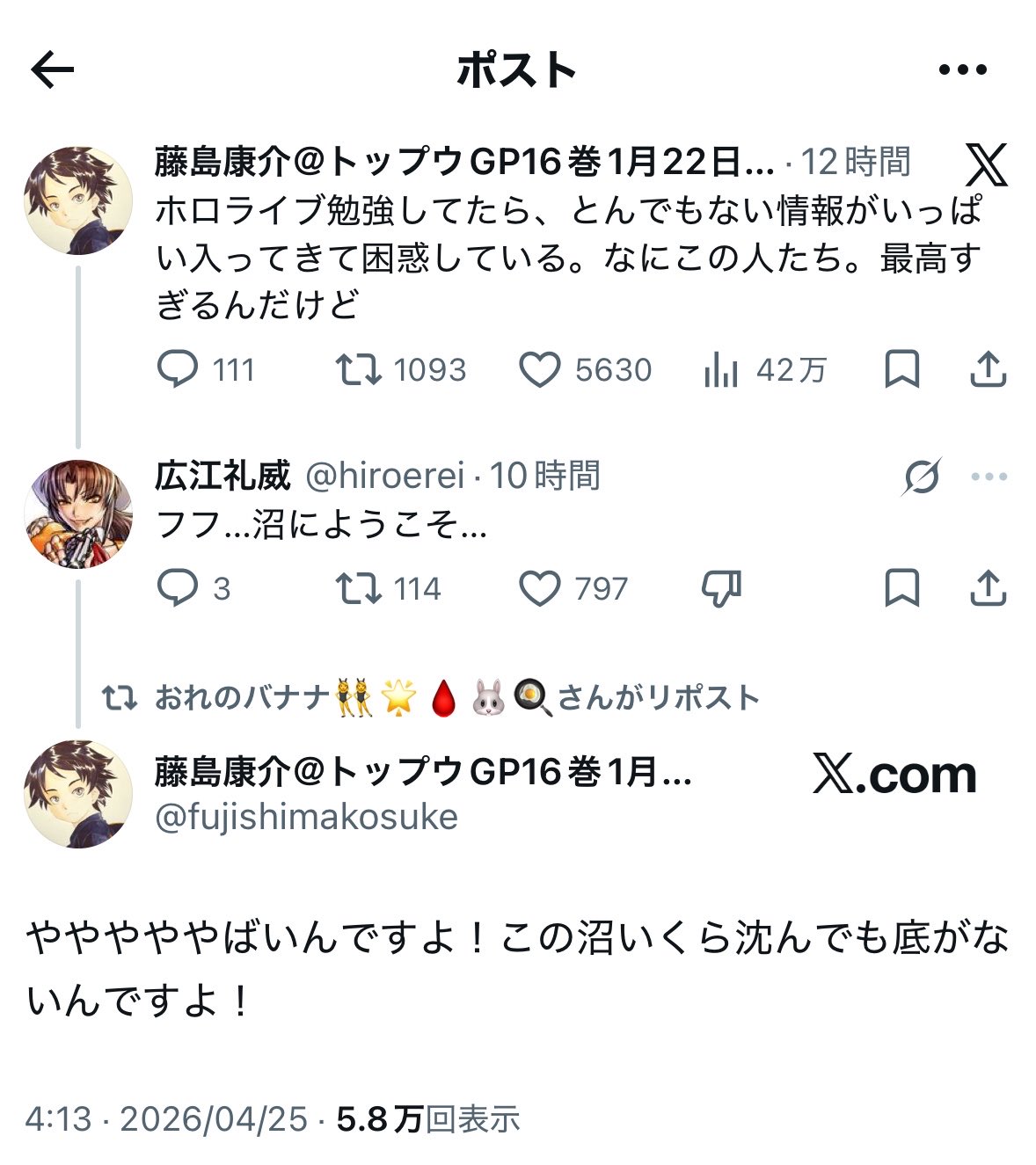Bookmark the ホロライブ勉強 post
The image size is (1036, 1165).
[x=901, y=369]
